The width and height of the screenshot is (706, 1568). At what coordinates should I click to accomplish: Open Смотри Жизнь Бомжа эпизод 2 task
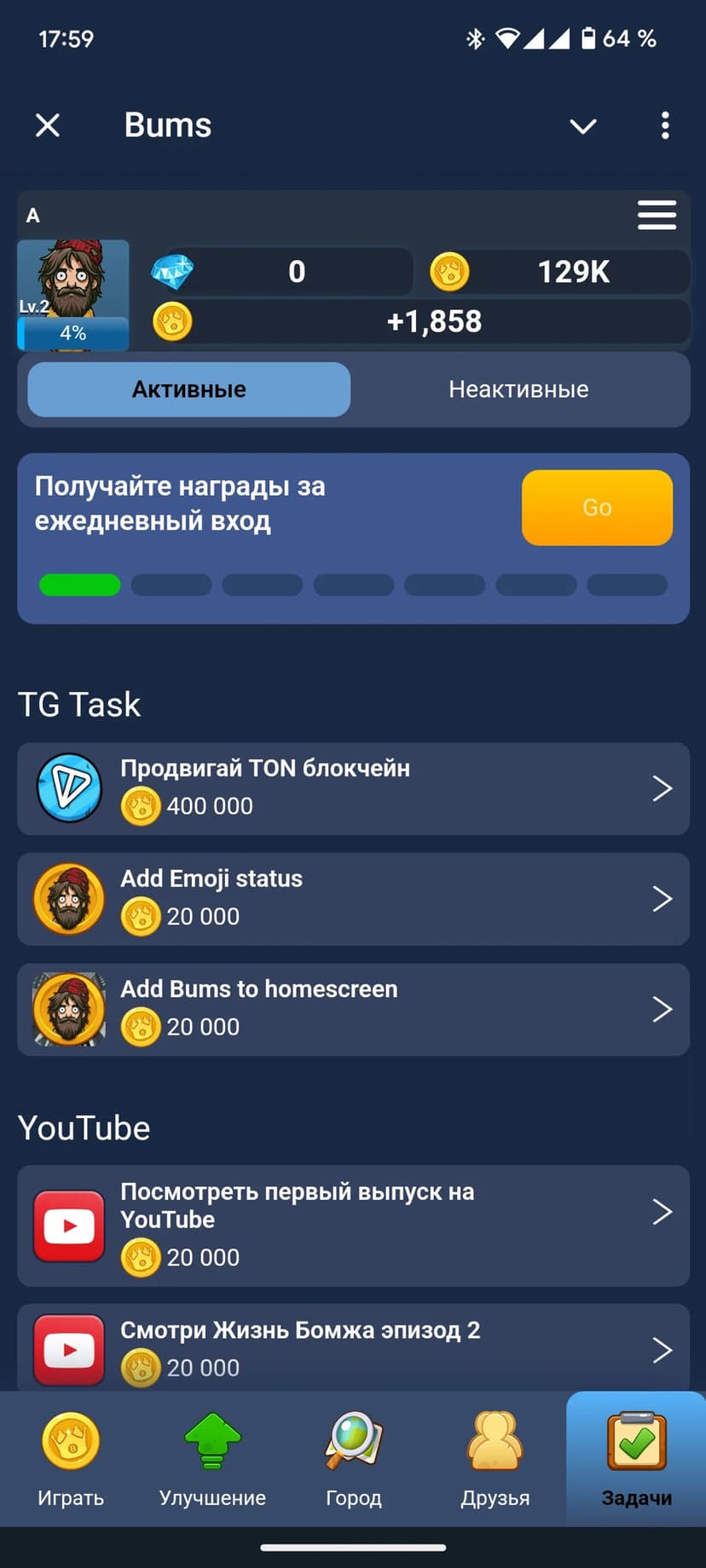pyautogui.click(x=353, y=1349)
